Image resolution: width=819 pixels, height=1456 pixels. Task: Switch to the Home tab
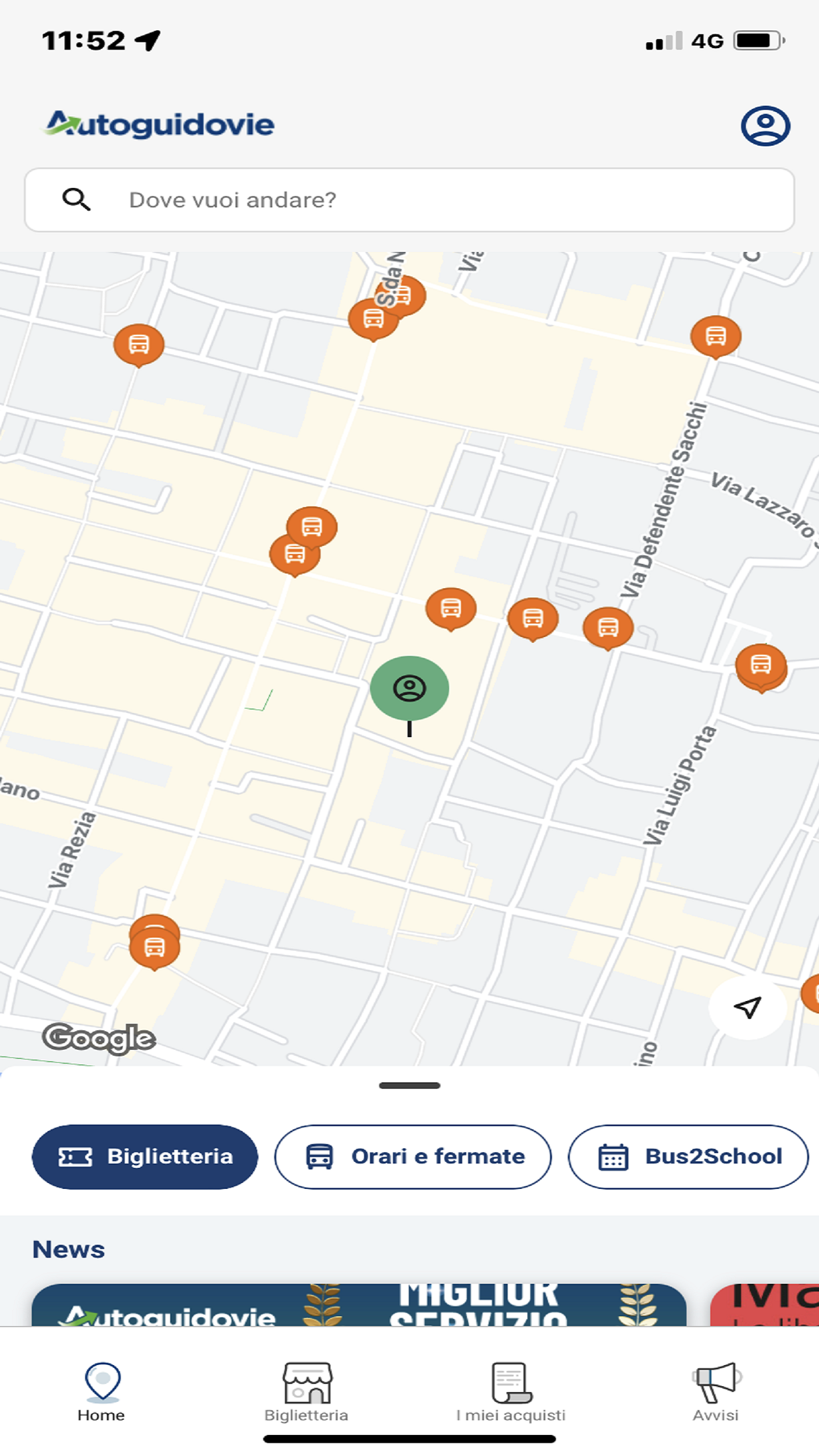coord(102,1391)
